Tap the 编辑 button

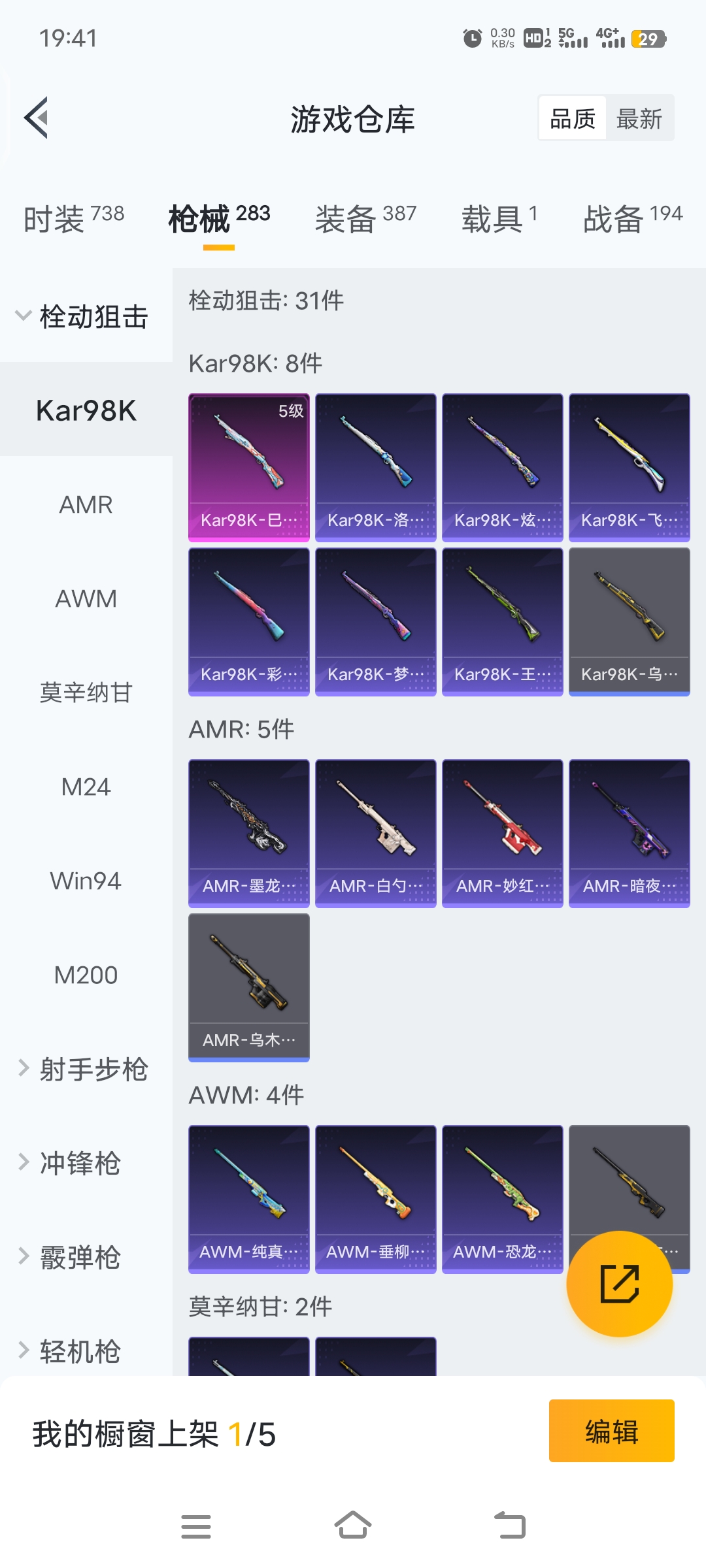tap(611, 1431)
